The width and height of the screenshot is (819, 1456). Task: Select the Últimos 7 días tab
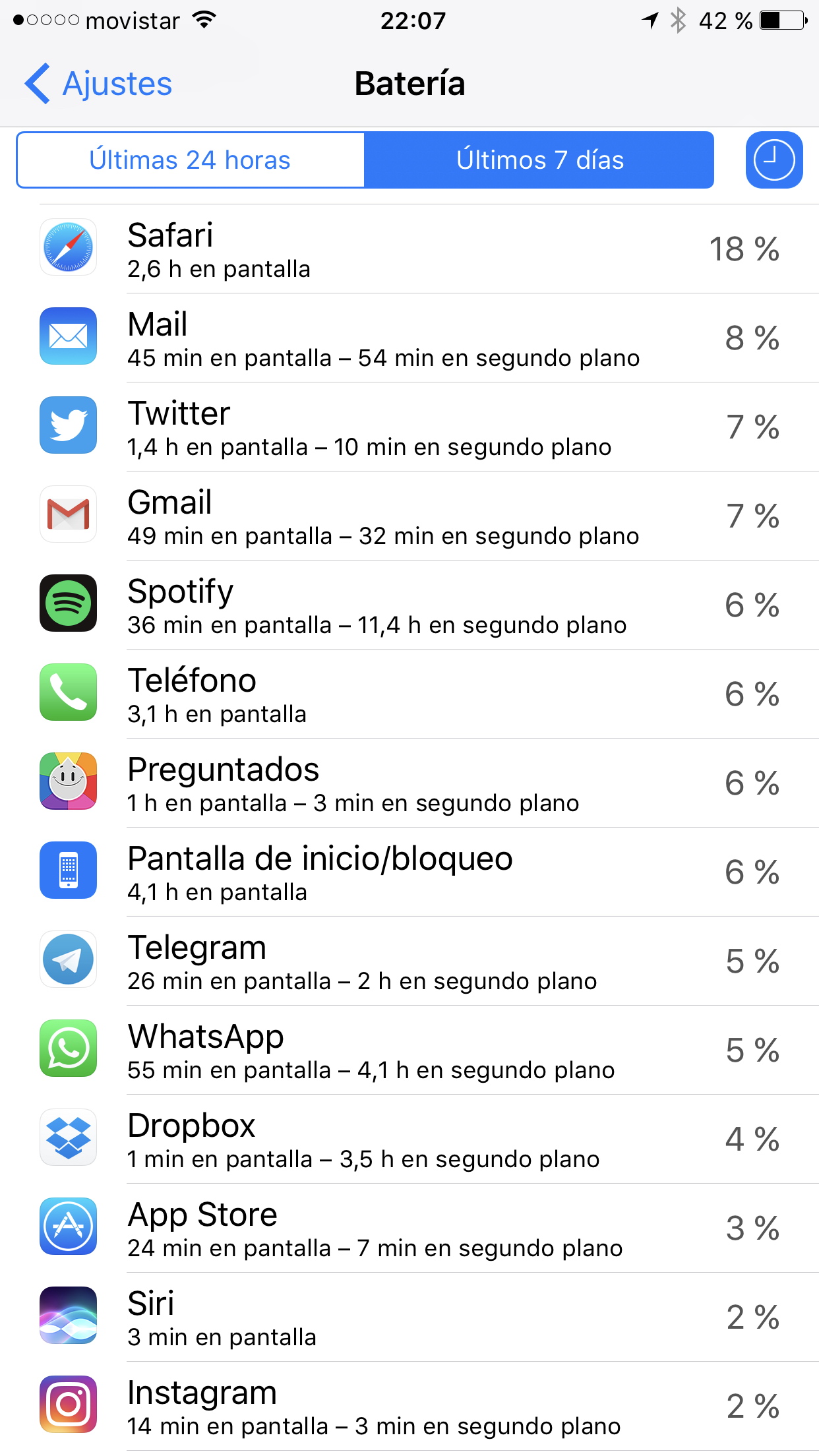coord(539,160)
